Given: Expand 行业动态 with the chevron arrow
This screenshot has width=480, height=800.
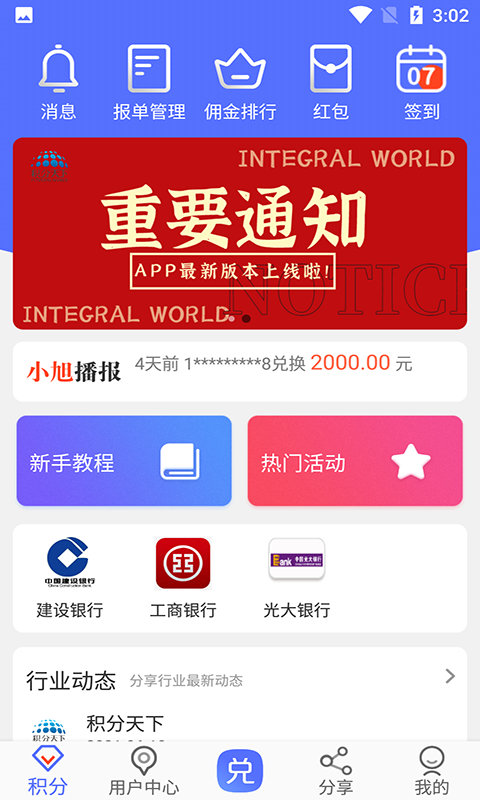Looking at the screenshot, I should (450, 676).
